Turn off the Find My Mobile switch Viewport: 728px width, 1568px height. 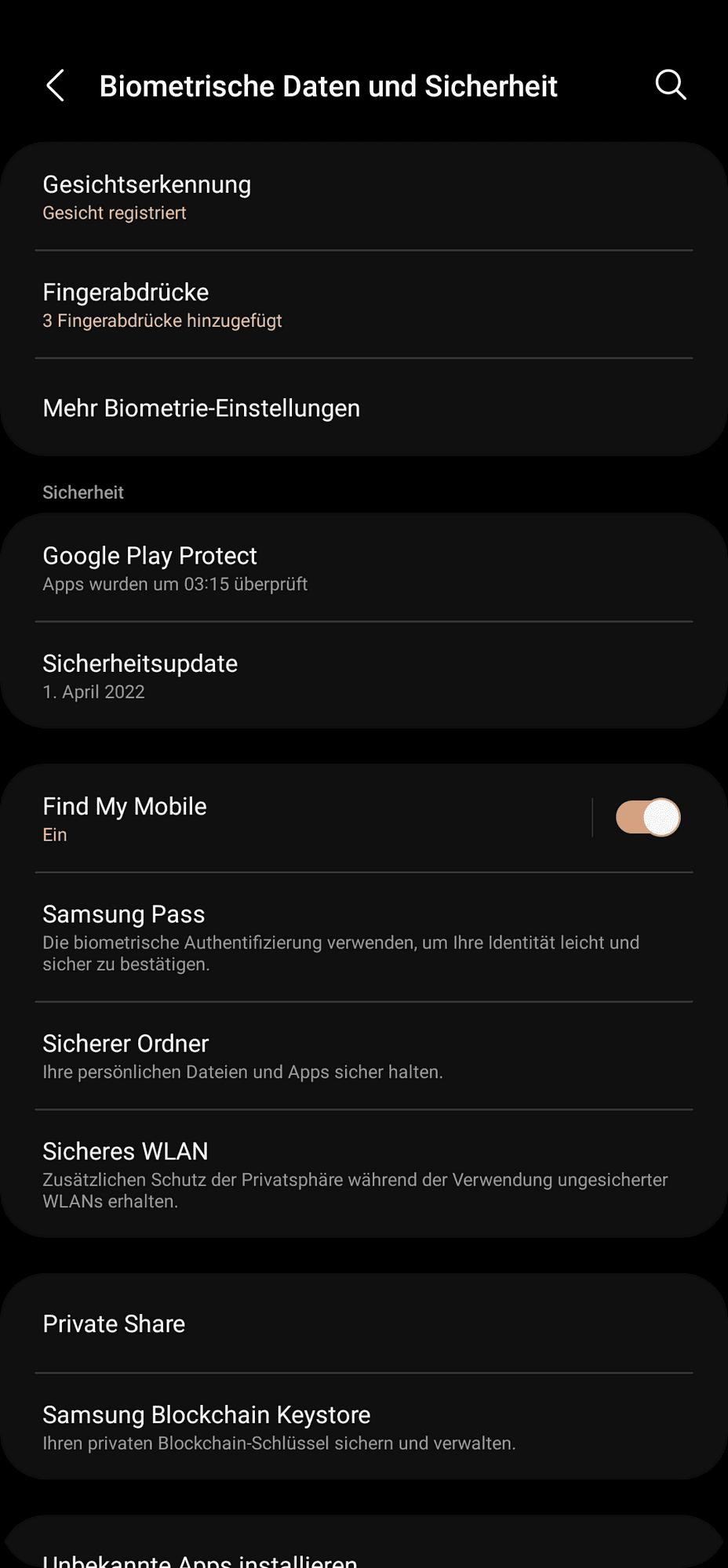647,818
